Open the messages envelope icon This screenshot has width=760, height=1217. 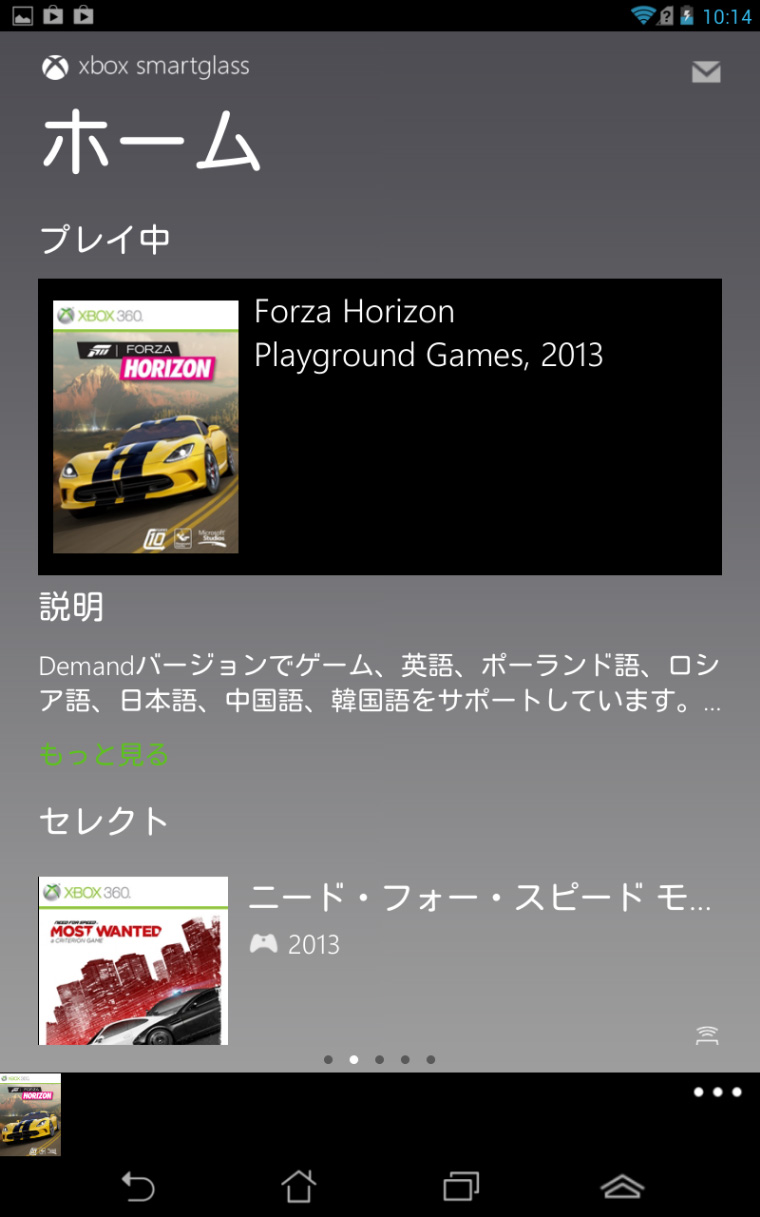coord(706,72)
